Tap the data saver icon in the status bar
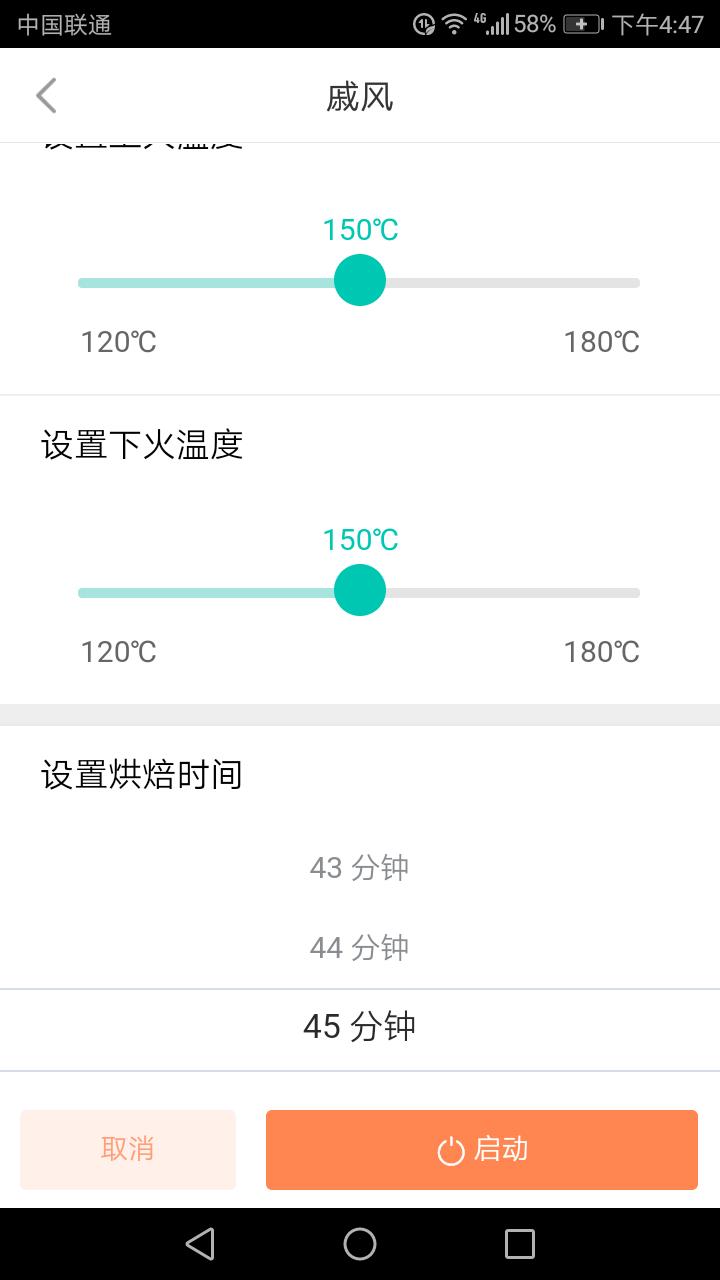Screen dimensions: 720x1280 pyautogui.click(x=423, y=24)
